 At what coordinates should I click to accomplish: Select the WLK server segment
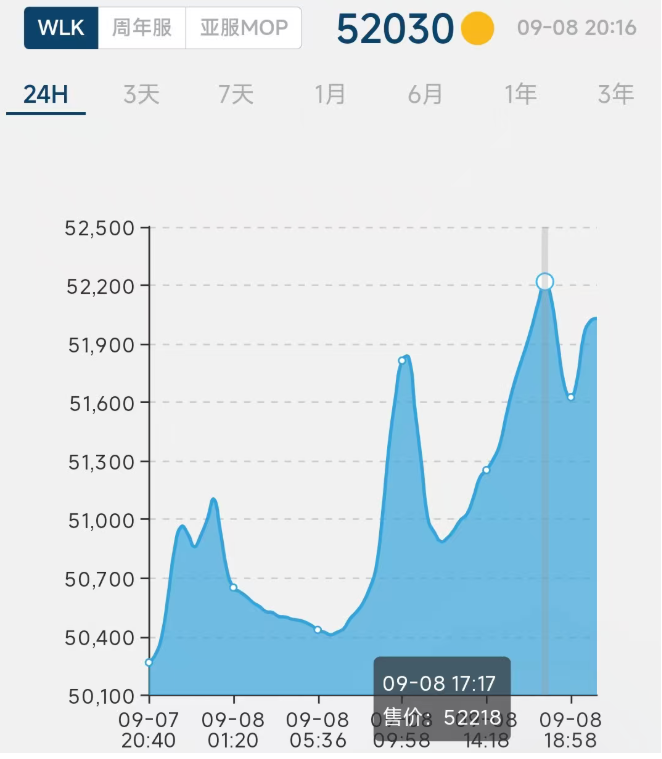(x=61, y=28)
